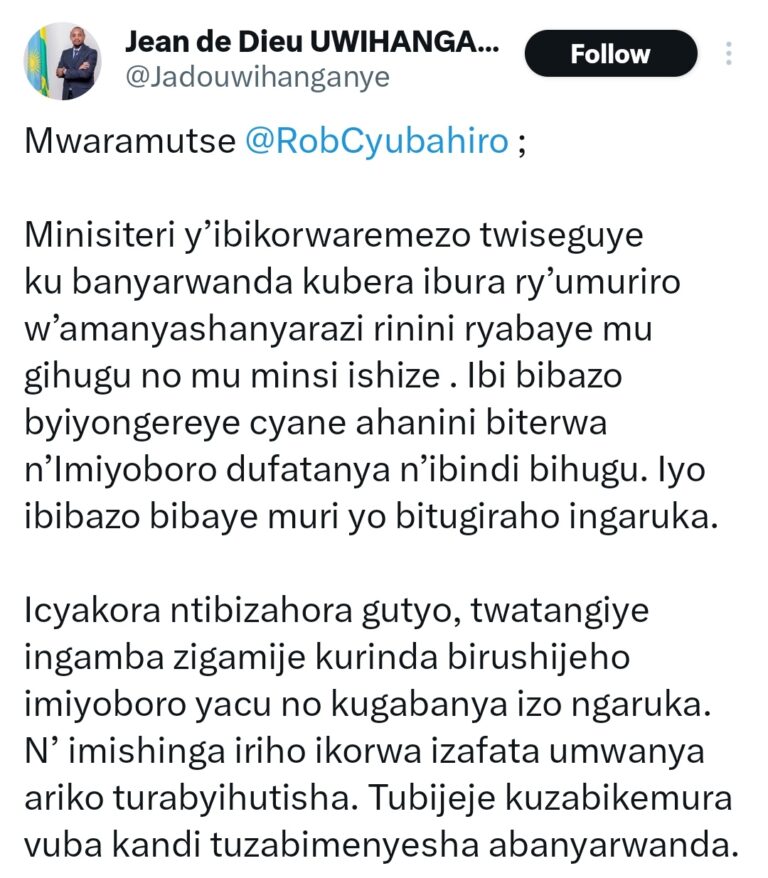
Task: Open the @RobCyubahiro mention
Action: pyautogui.click(x=377, y=142)
